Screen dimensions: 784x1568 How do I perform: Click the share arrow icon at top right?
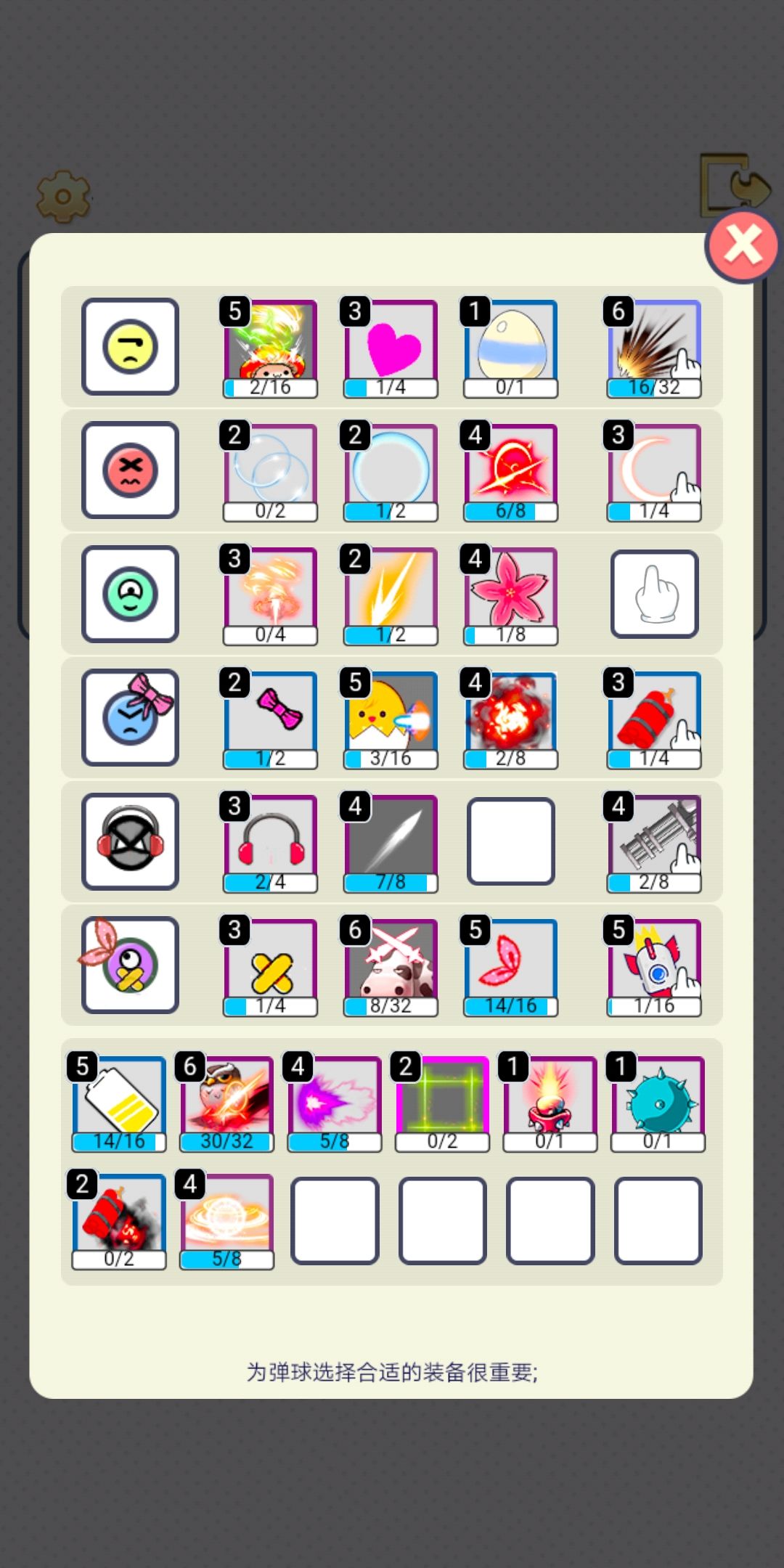pos(733,182)
